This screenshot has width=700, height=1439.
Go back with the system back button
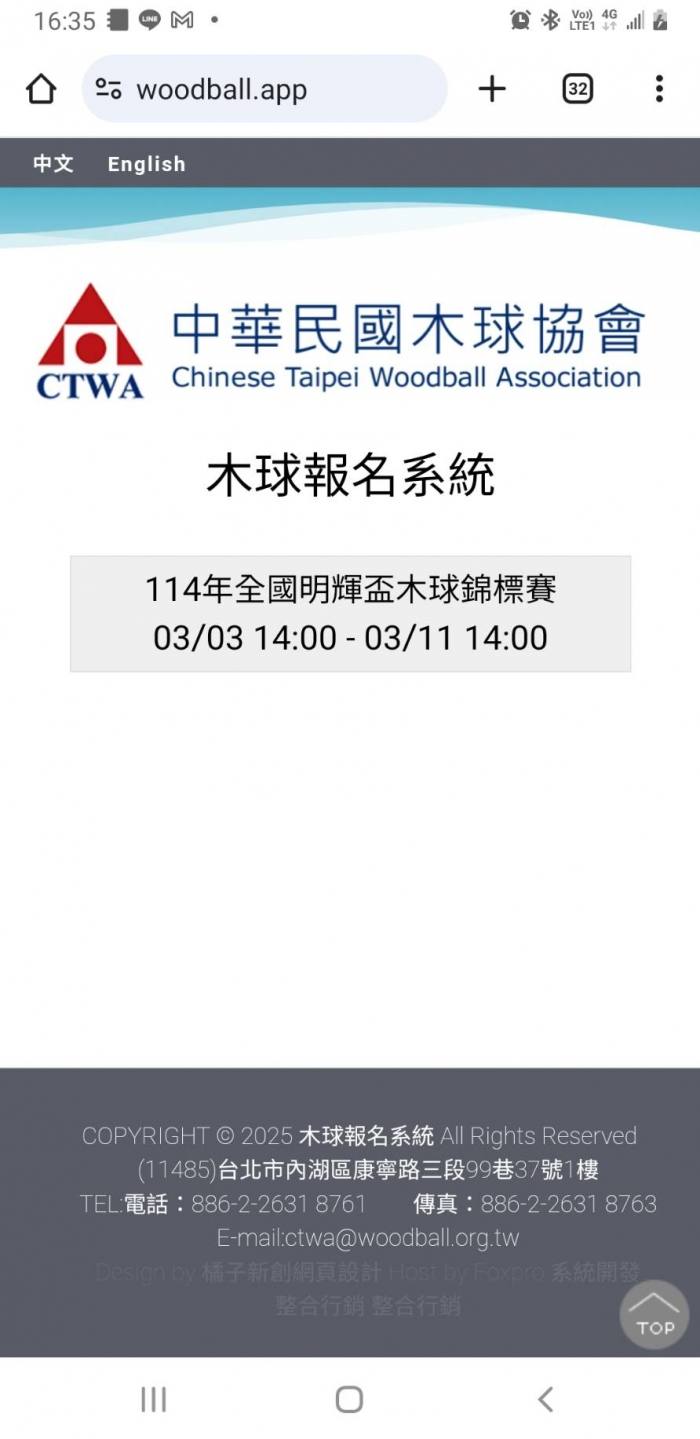click(545, 1398)
